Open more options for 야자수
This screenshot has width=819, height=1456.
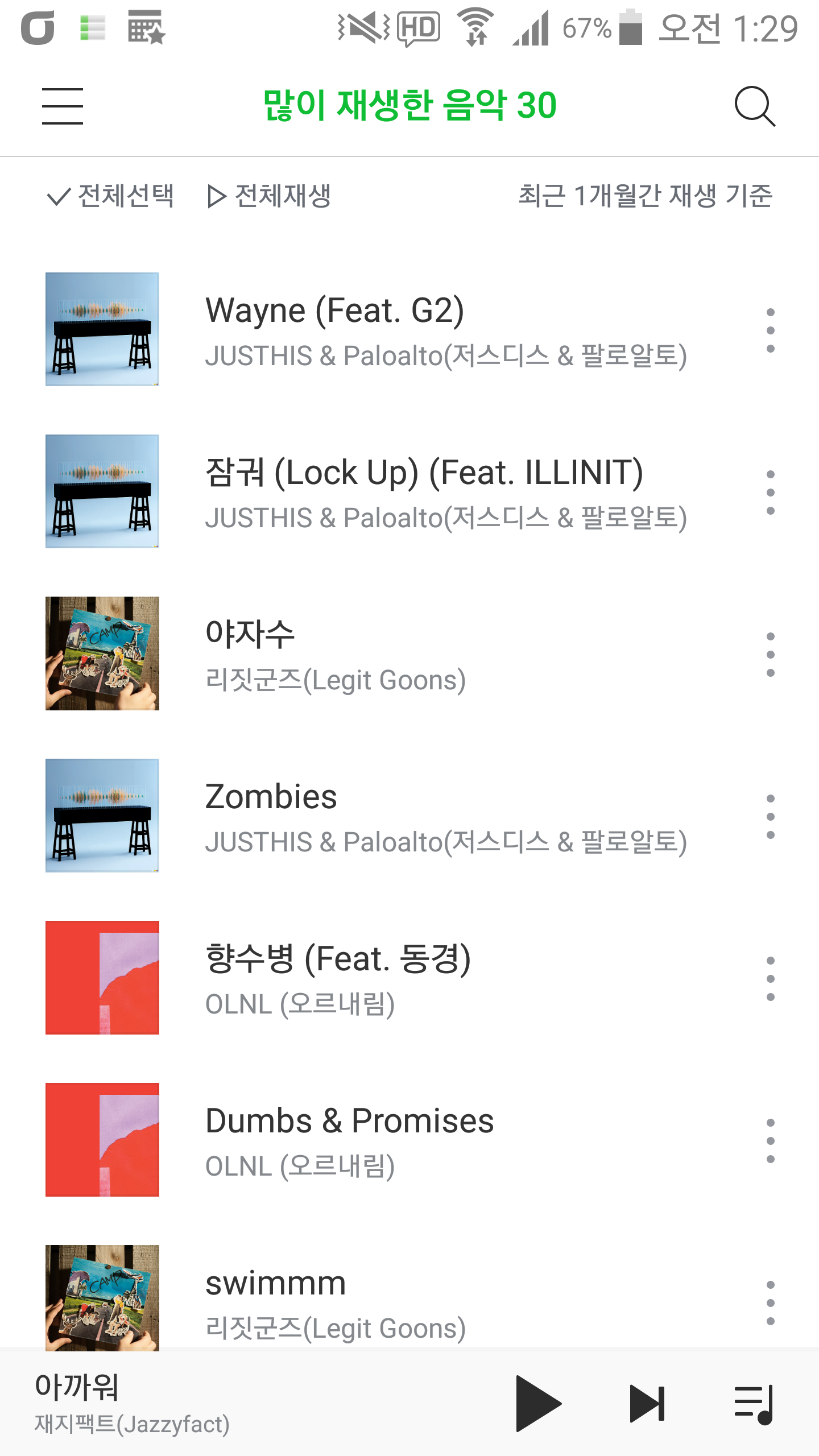(x=770, y=655)
